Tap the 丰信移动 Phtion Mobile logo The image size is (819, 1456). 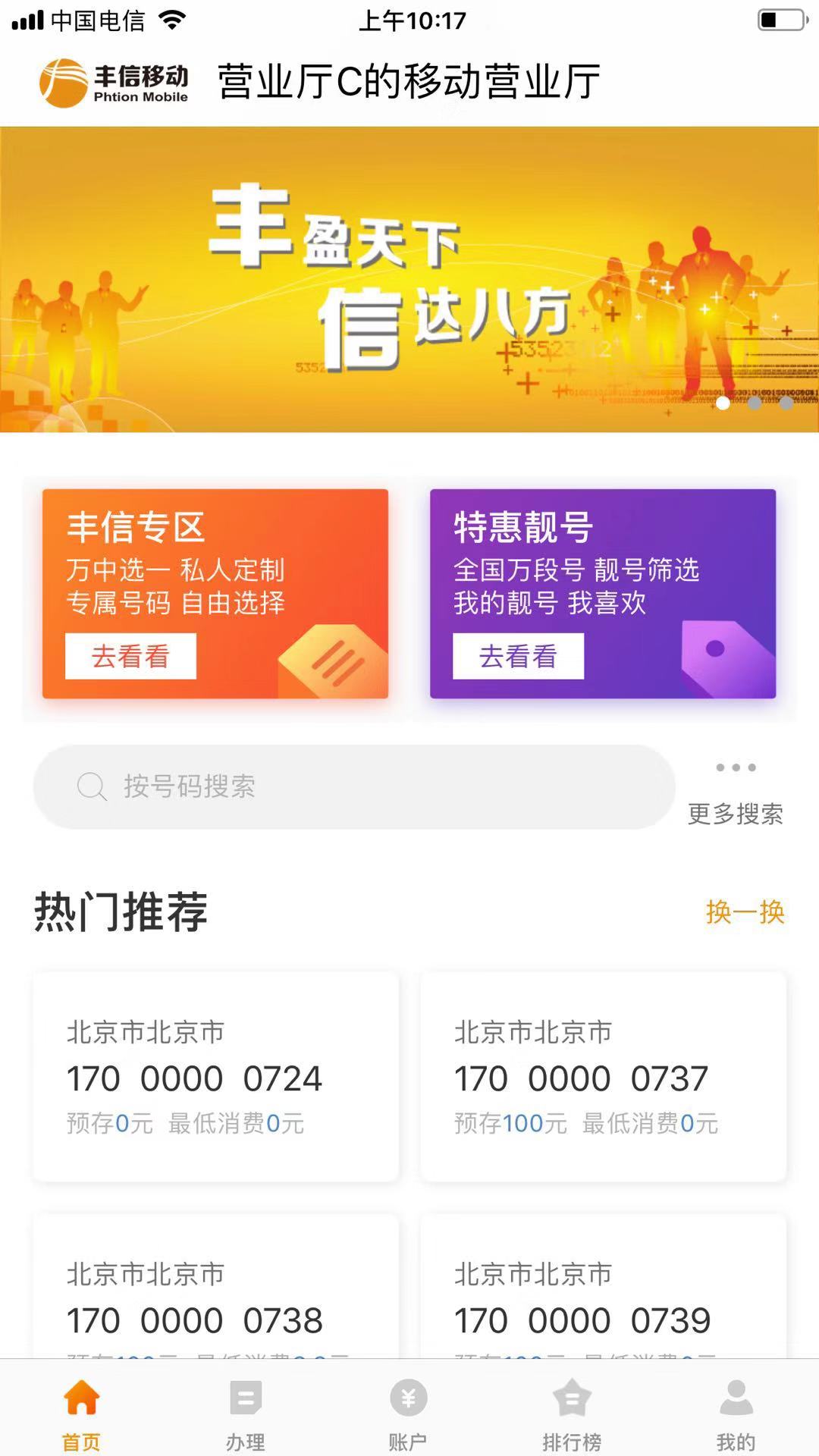click(115, 80)
